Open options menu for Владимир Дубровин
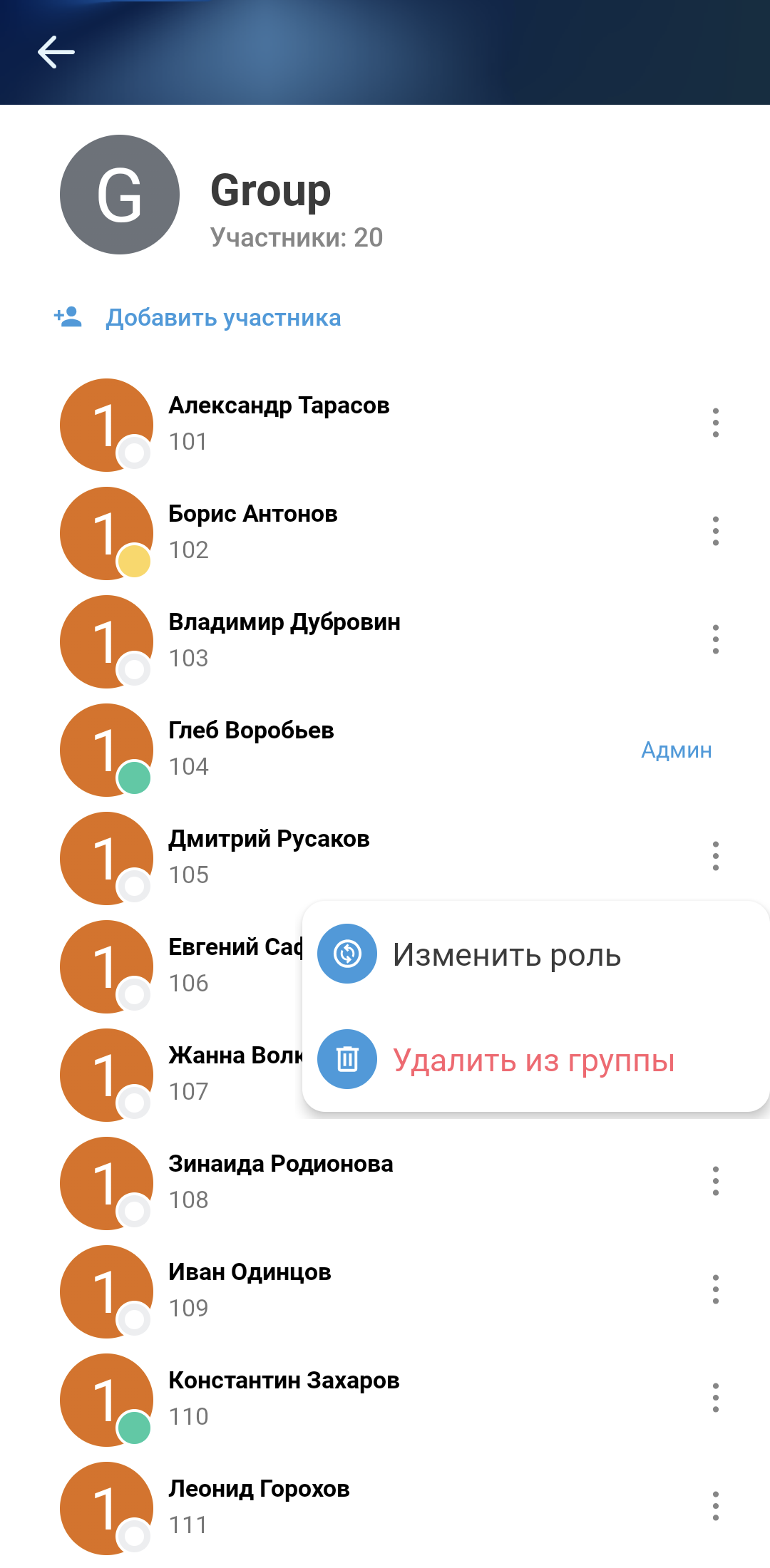This screenshot has width=770, height=1568. point(715,640)
